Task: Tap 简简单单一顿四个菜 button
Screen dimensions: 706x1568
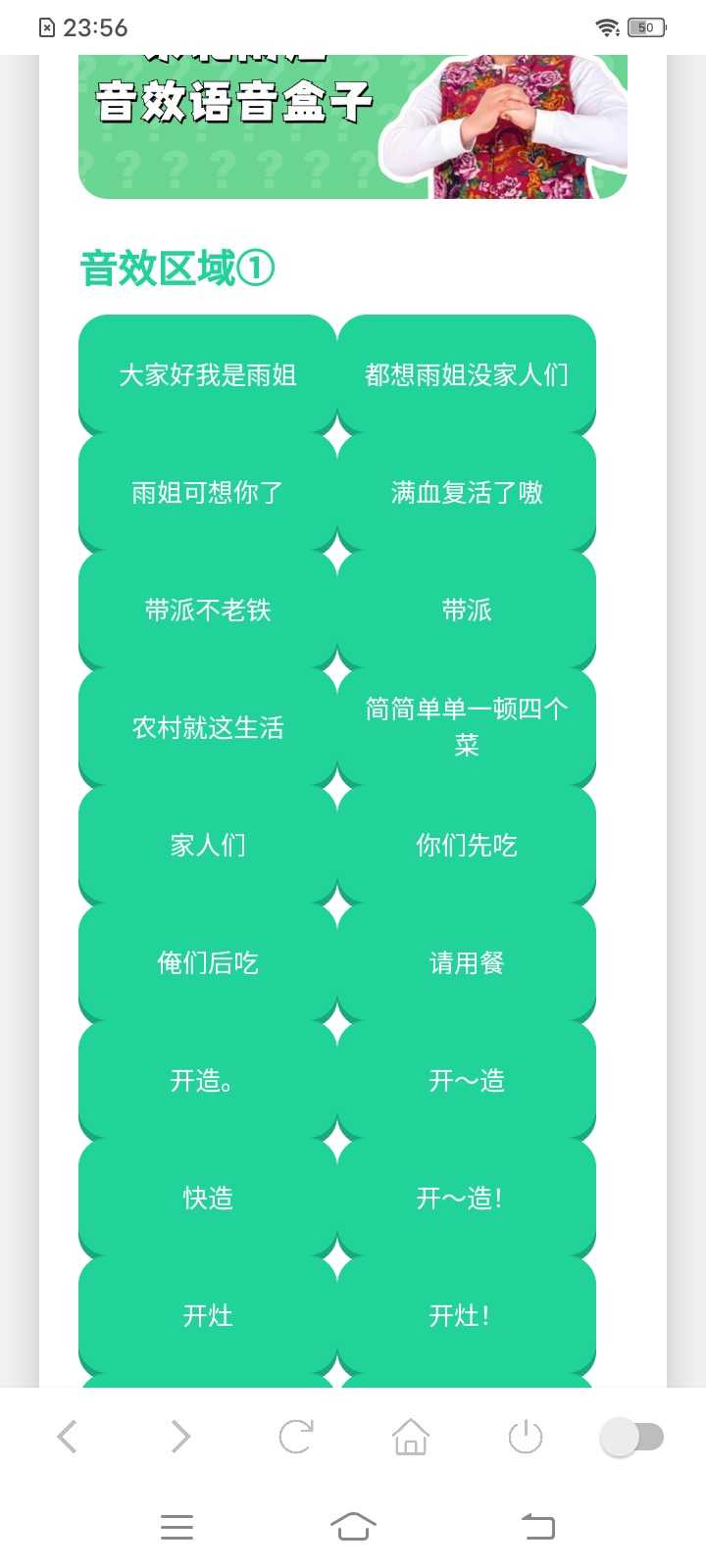Action: 466,727
